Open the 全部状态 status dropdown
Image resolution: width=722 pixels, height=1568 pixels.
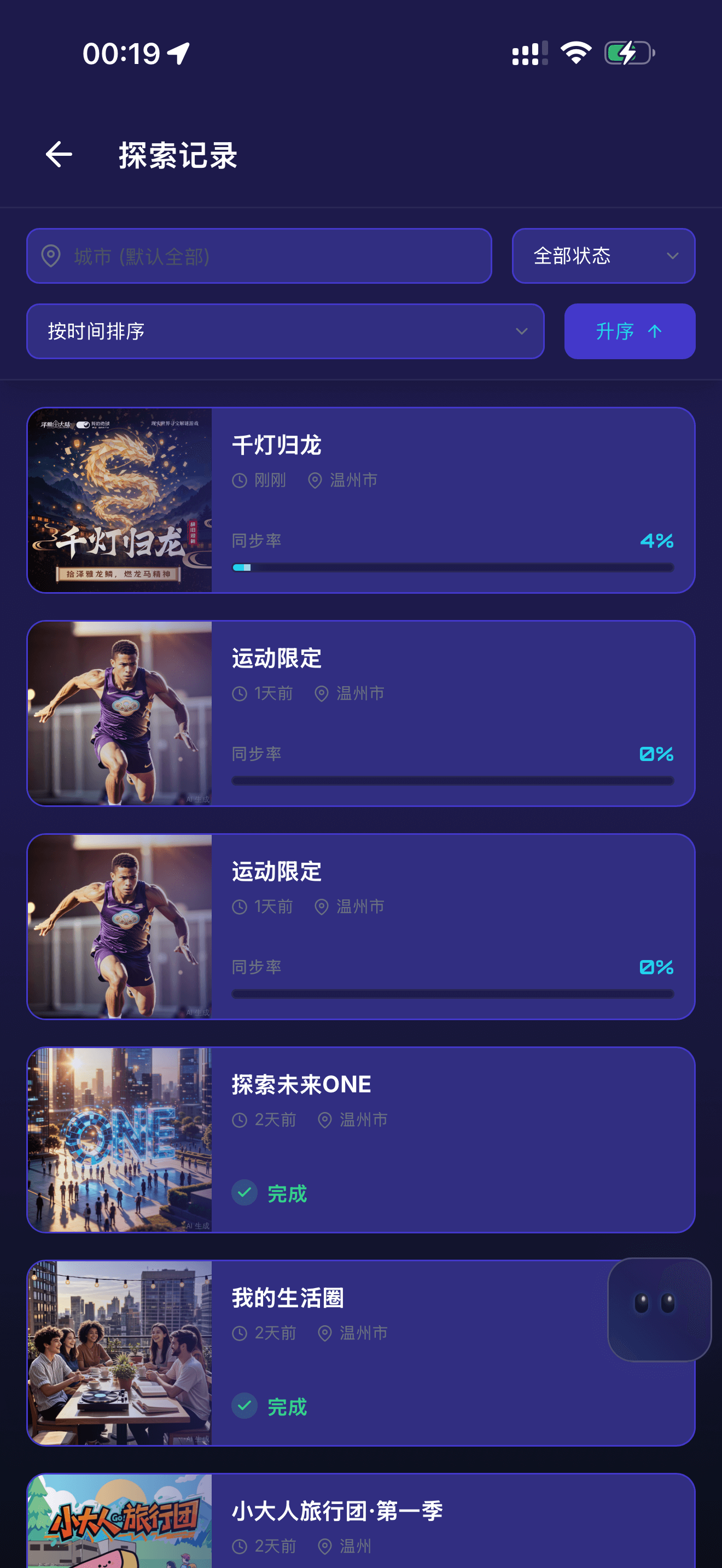[x=603, y=256]
